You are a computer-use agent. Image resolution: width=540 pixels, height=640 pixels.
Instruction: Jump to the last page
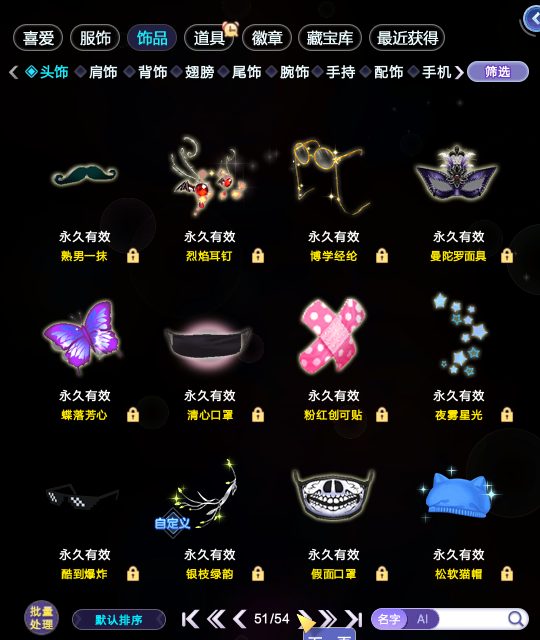(x=353, y=619)
